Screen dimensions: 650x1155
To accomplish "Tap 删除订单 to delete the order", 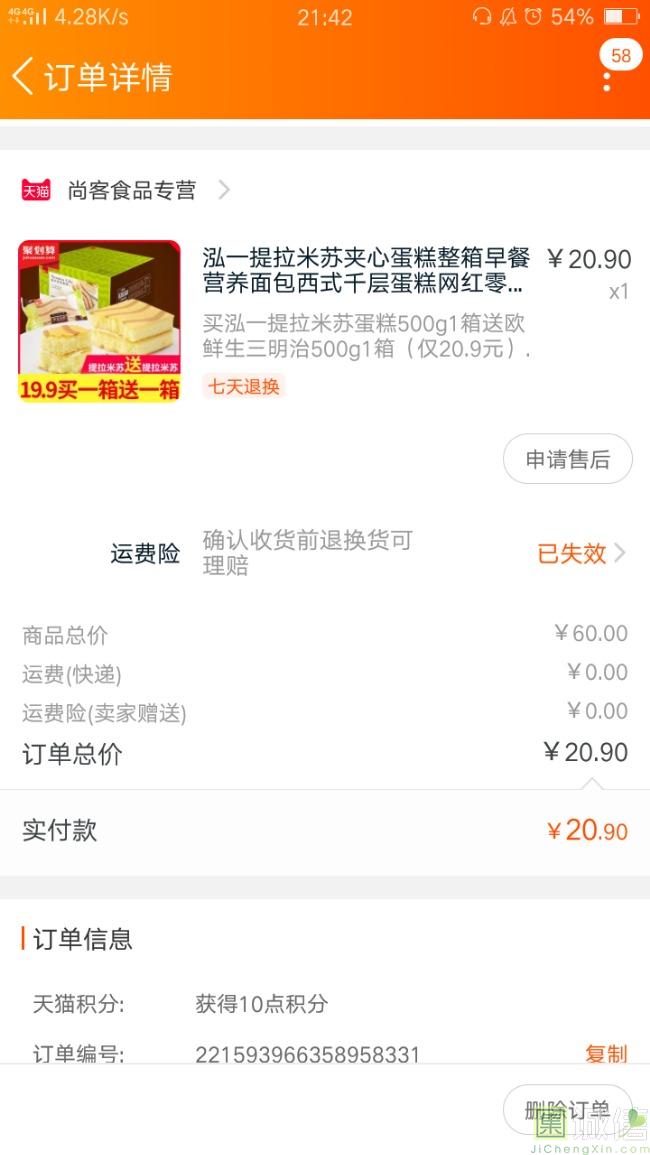I will pyautogui.click(x=567, y=1109).
